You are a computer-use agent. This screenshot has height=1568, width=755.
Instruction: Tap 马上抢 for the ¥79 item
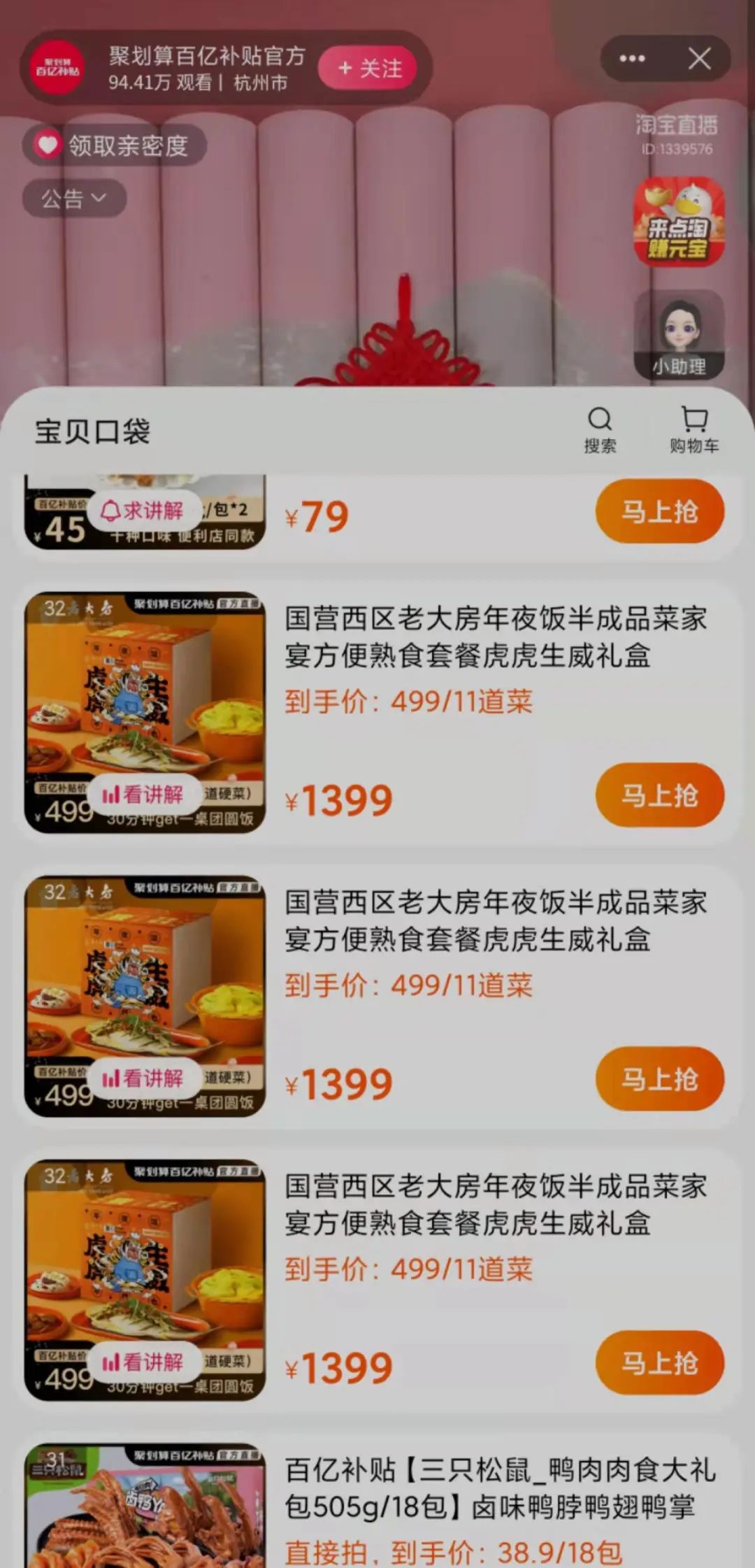(x=659, y=511)
